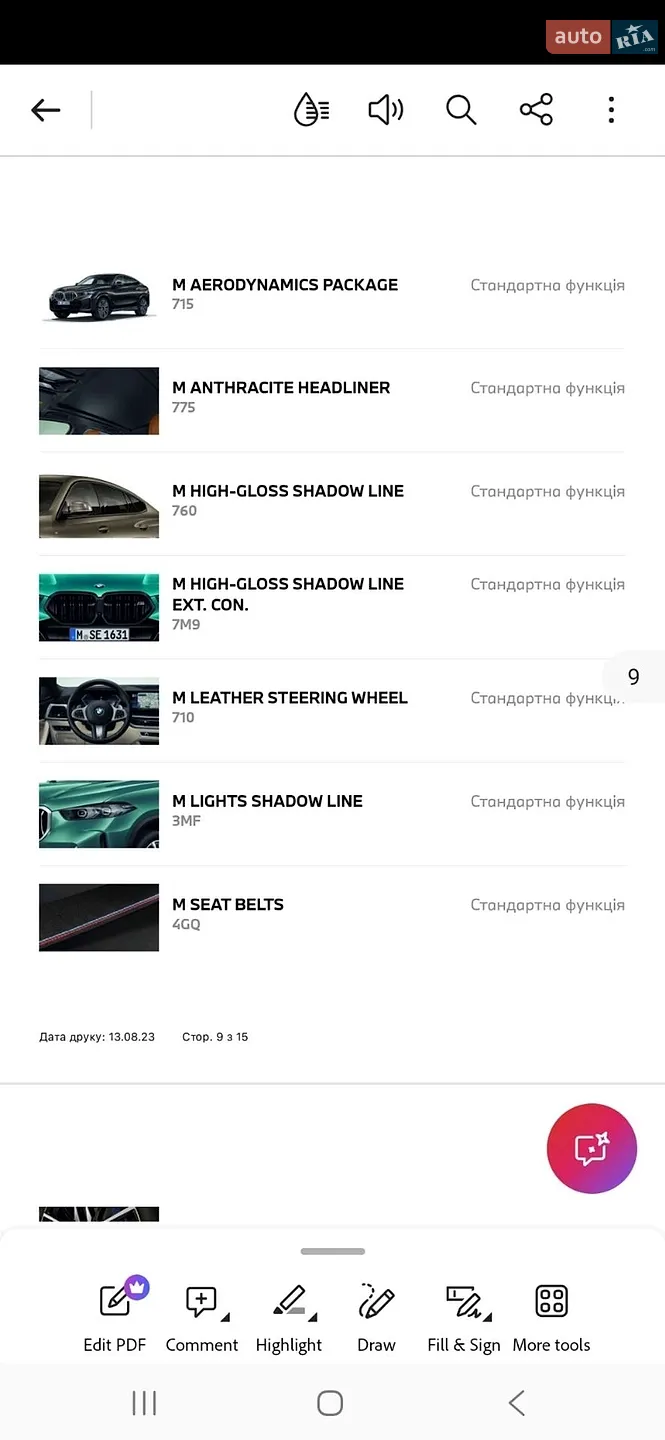Tap the bottom toolbar drag handle
This screenshot has height=1440, width=665.
click(x=333, y=1251)
